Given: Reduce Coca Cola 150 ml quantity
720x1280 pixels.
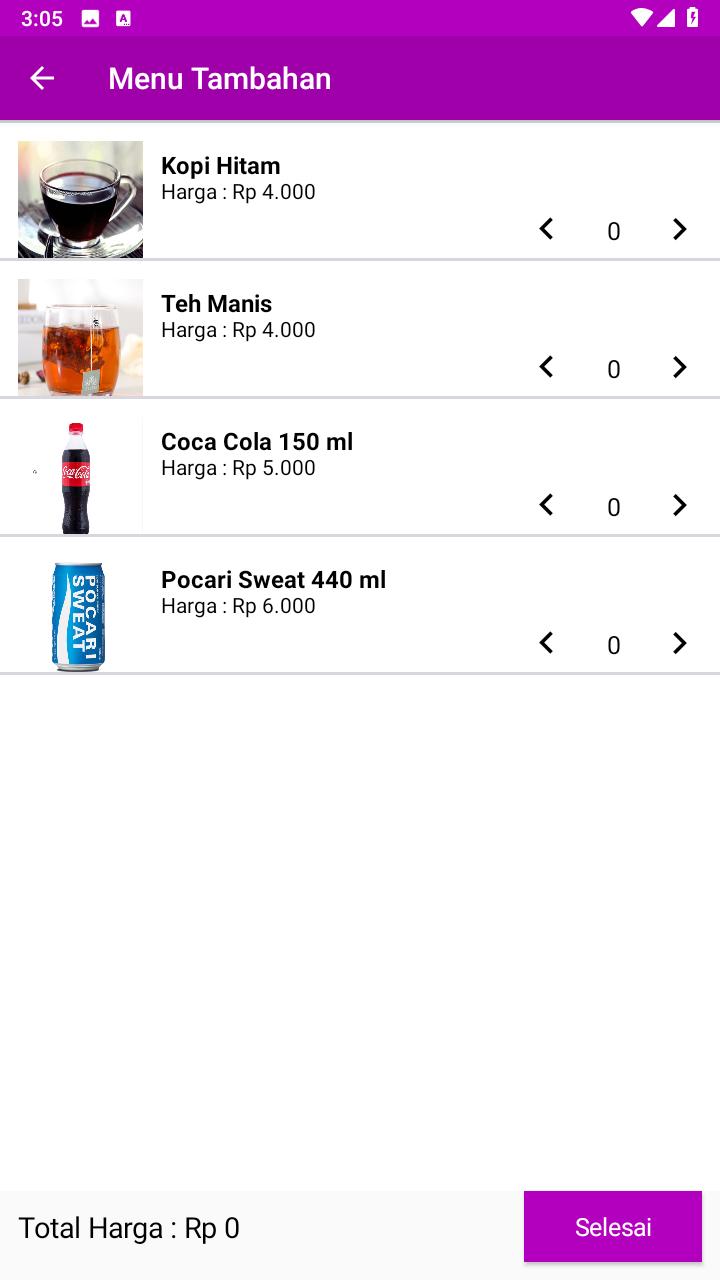Looking at the screenshot, I should 546,505.
